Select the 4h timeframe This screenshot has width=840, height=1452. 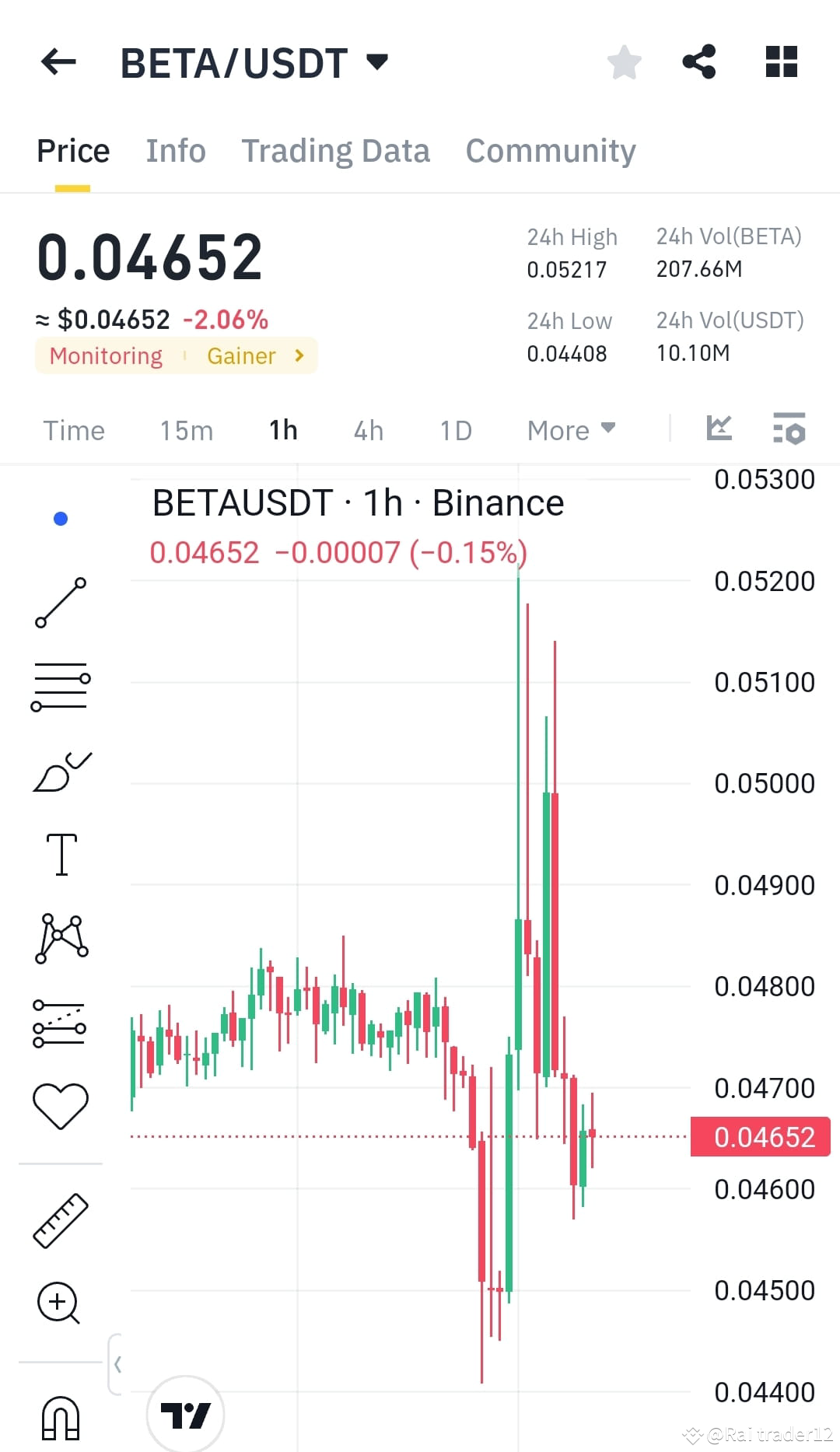point(368,430)
